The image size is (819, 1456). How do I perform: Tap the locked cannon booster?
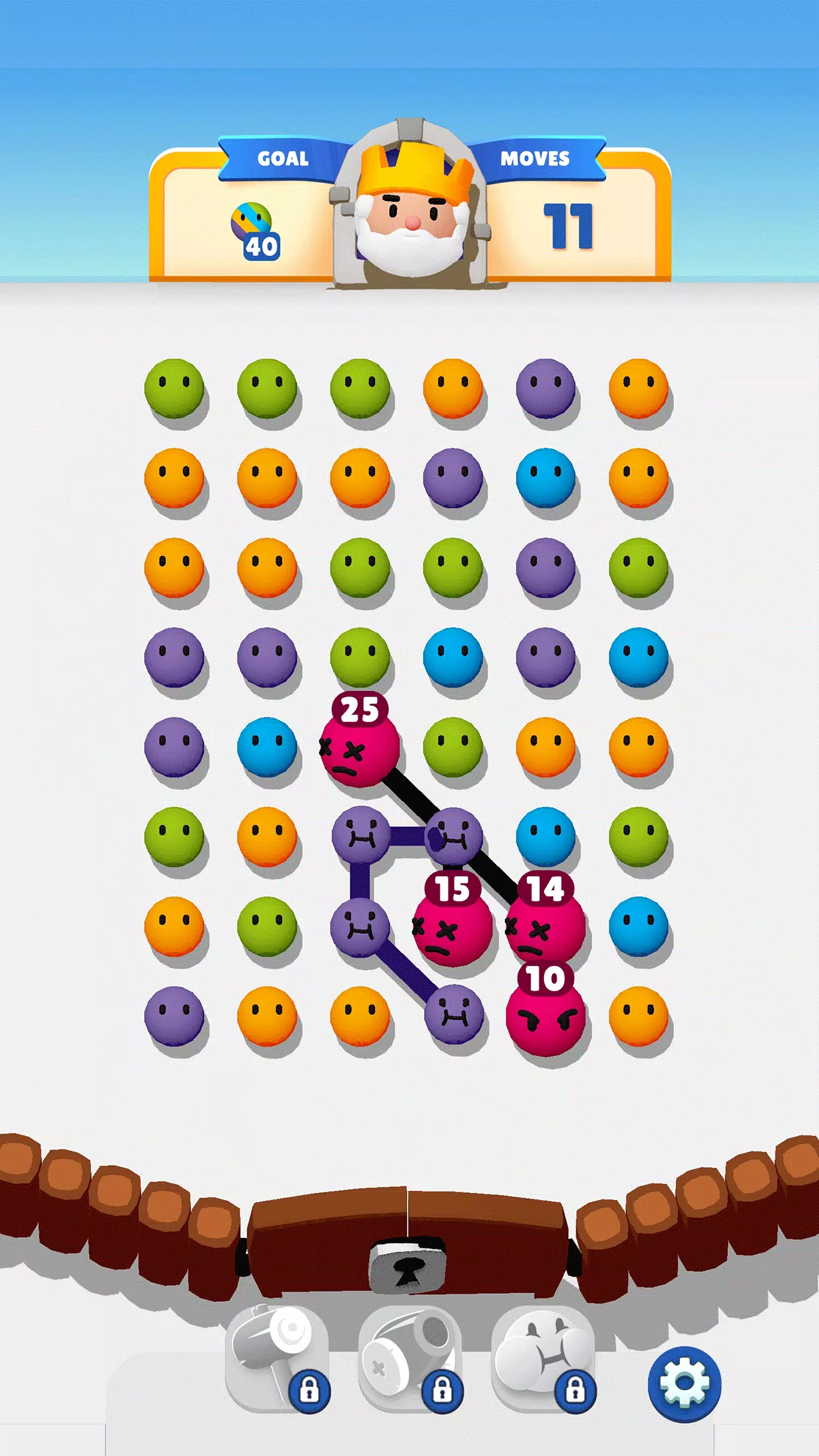pyautogui.click(x=410, y=1357)
